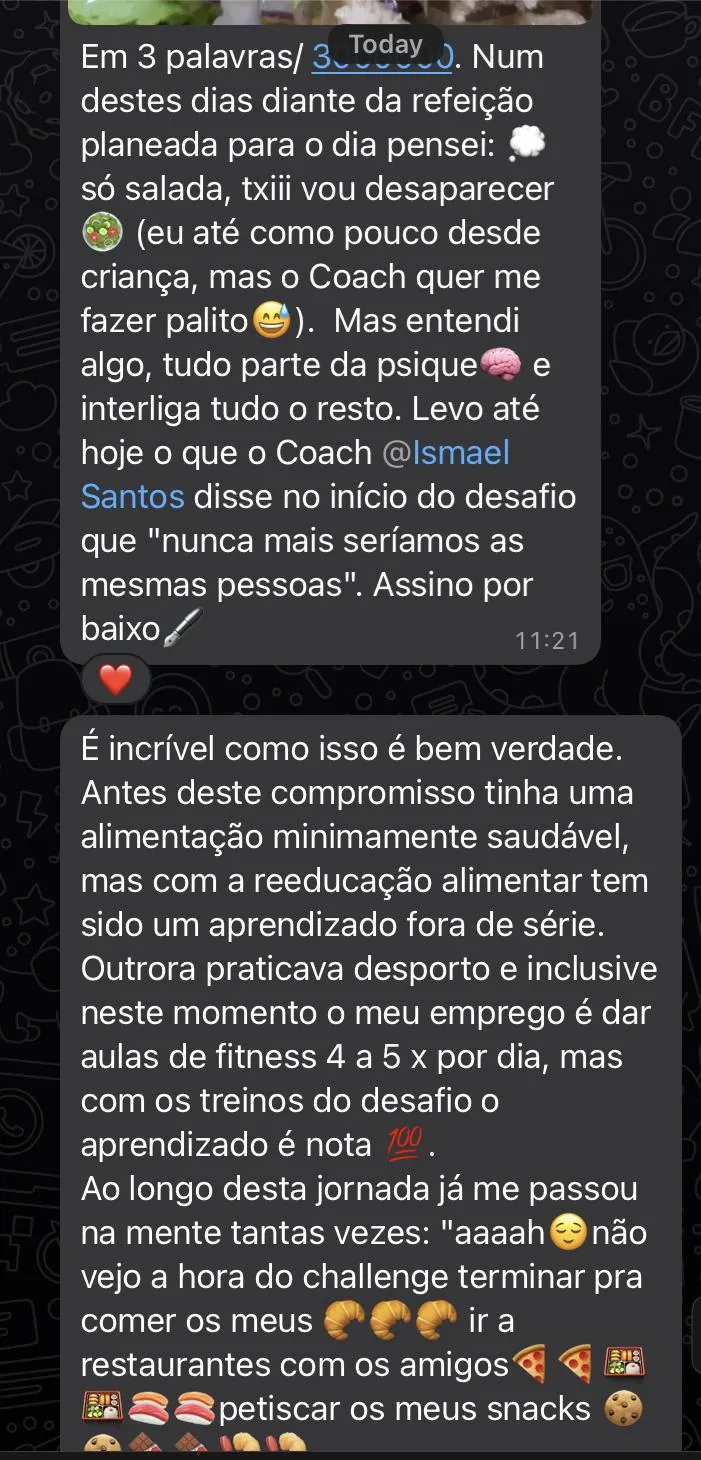Viewport: 701px width, 1460px height.
Task: Open the @Ismael Santos mention
Action: [446, 453]
